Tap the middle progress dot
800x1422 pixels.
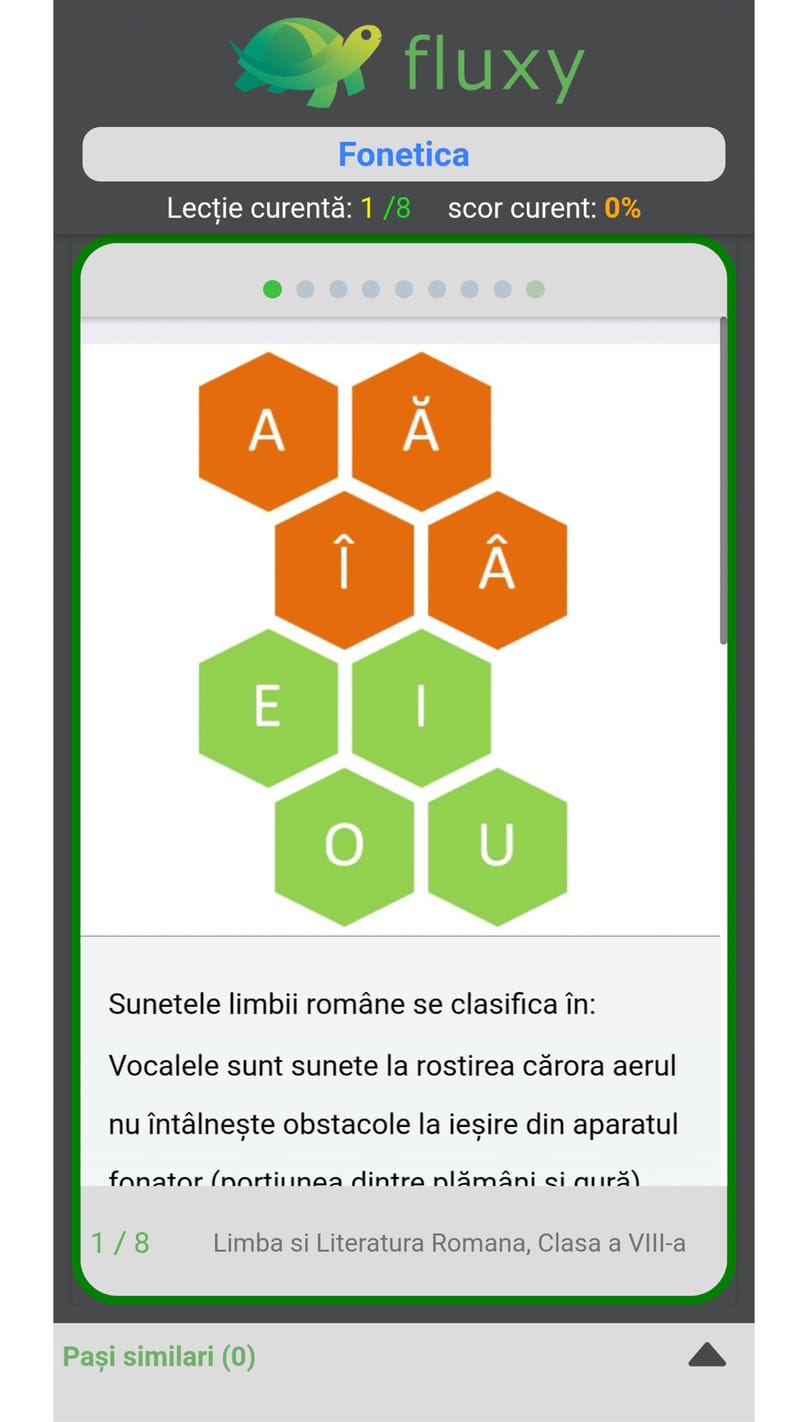pos(404,289)
